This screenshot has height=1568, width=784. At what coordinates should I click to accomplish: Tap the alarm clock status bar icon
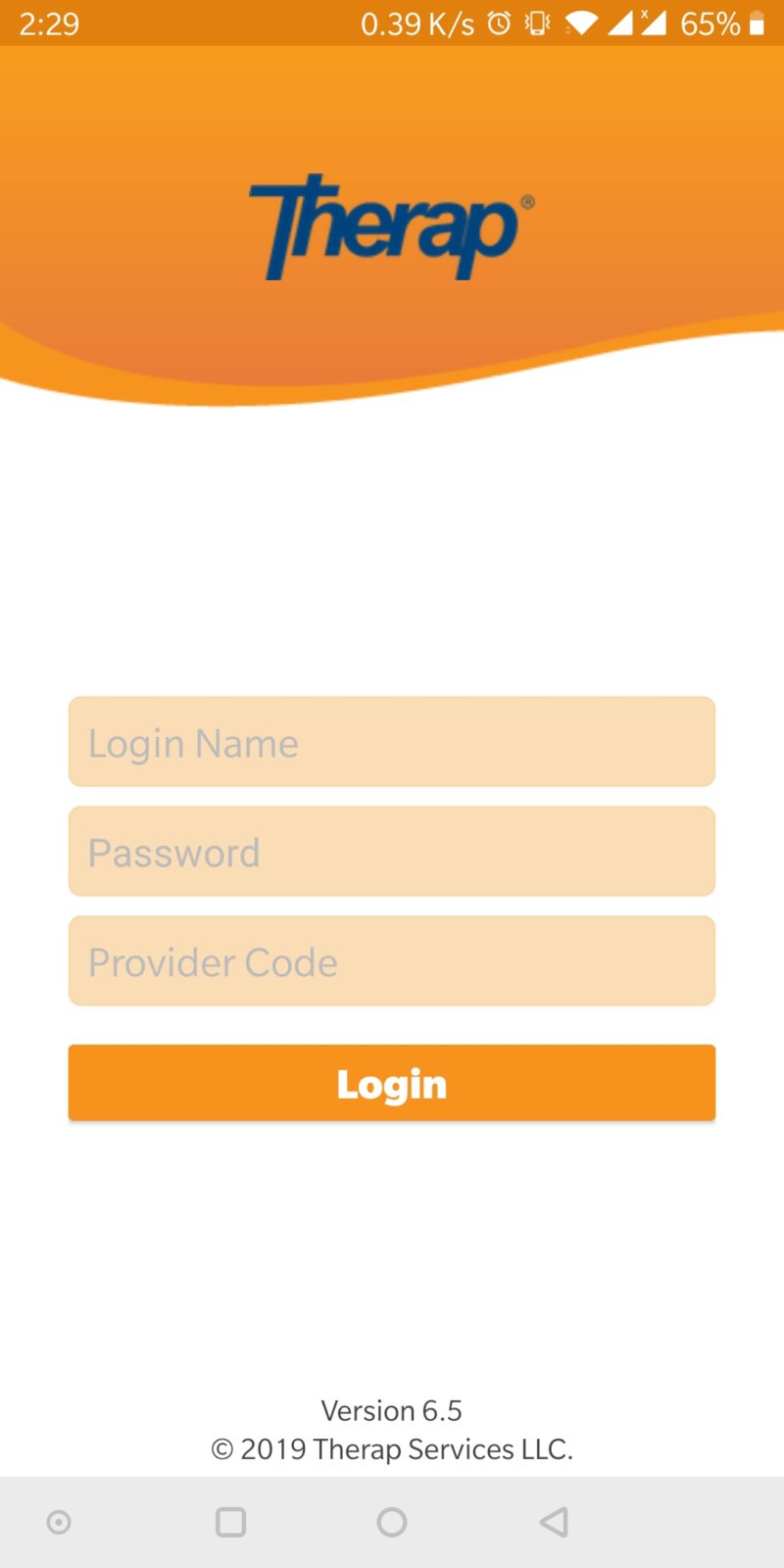pos(500,24)
